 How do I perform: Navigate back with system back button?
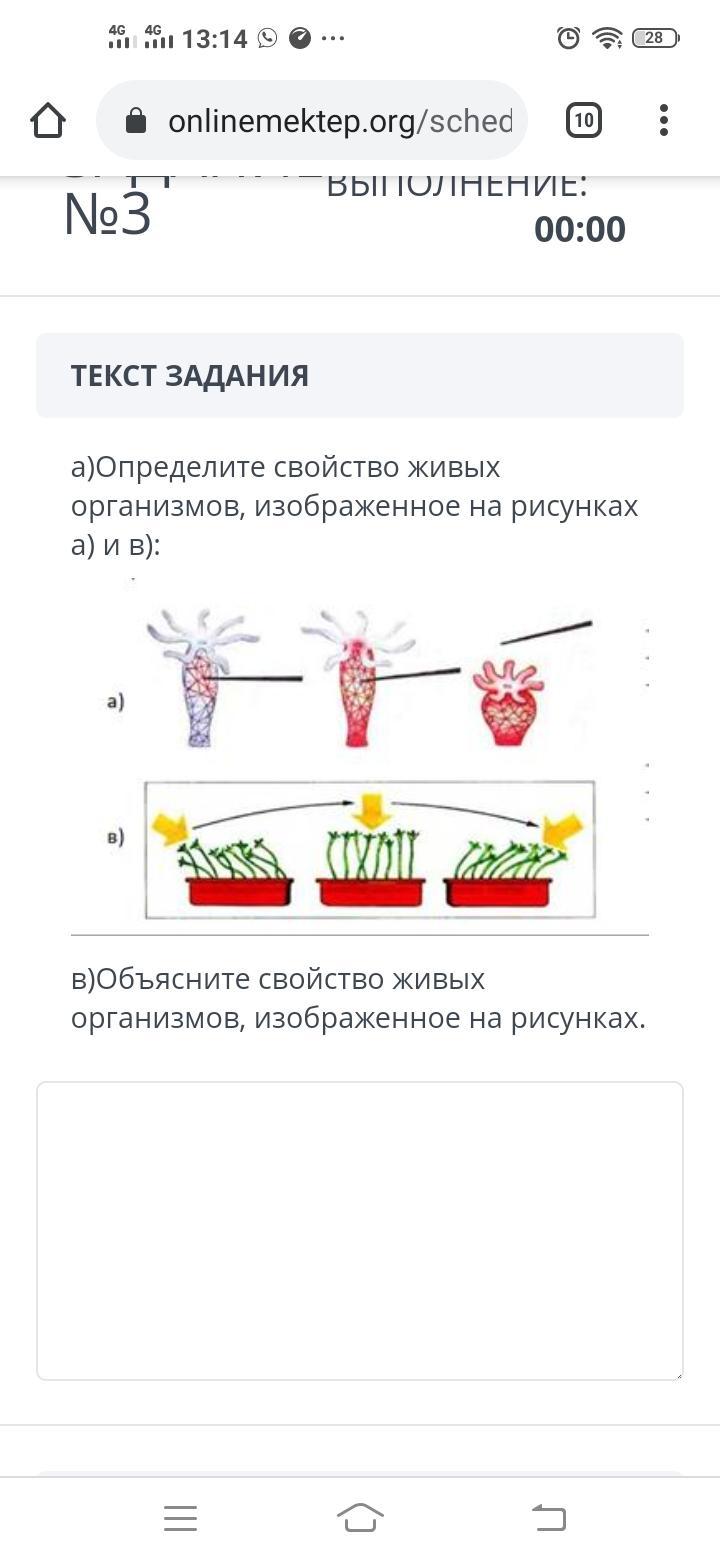(x=548, y=1518)
